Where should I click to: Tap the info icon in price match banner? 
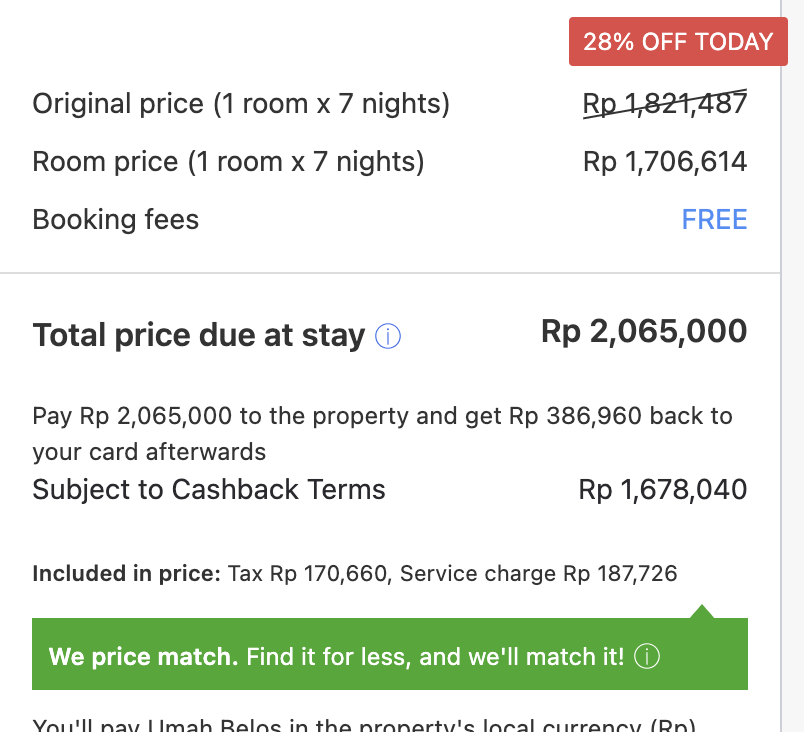coord(647,657)
